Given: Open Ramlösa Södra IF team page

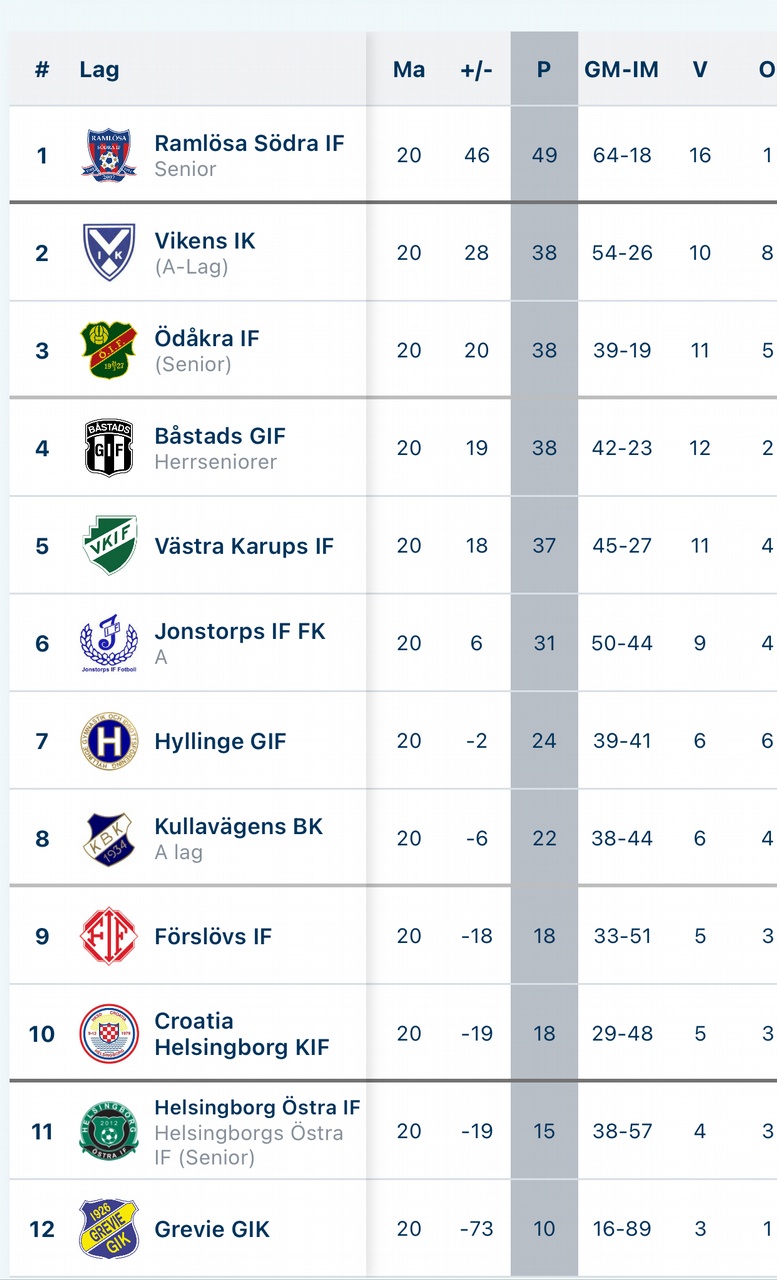Looking at the screenshot, I should pos(249,143).
